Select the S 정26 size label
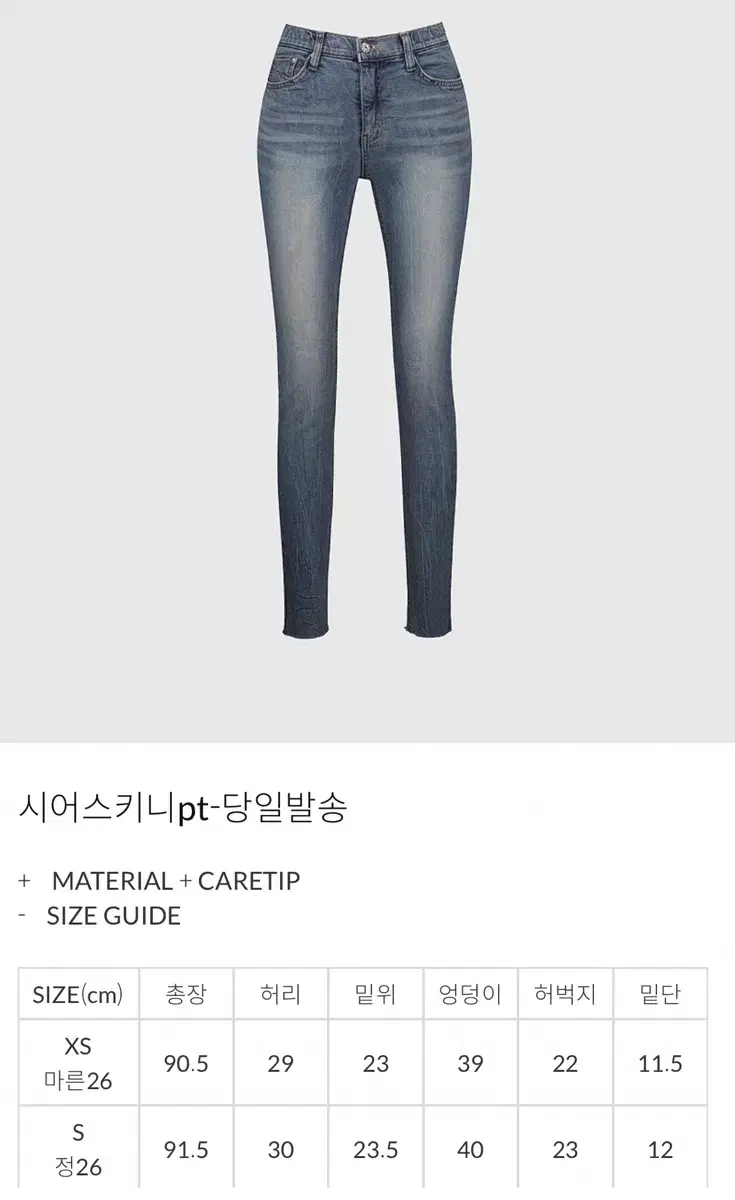Screen dimensions: 735x1200 [x=78, y=1147]
